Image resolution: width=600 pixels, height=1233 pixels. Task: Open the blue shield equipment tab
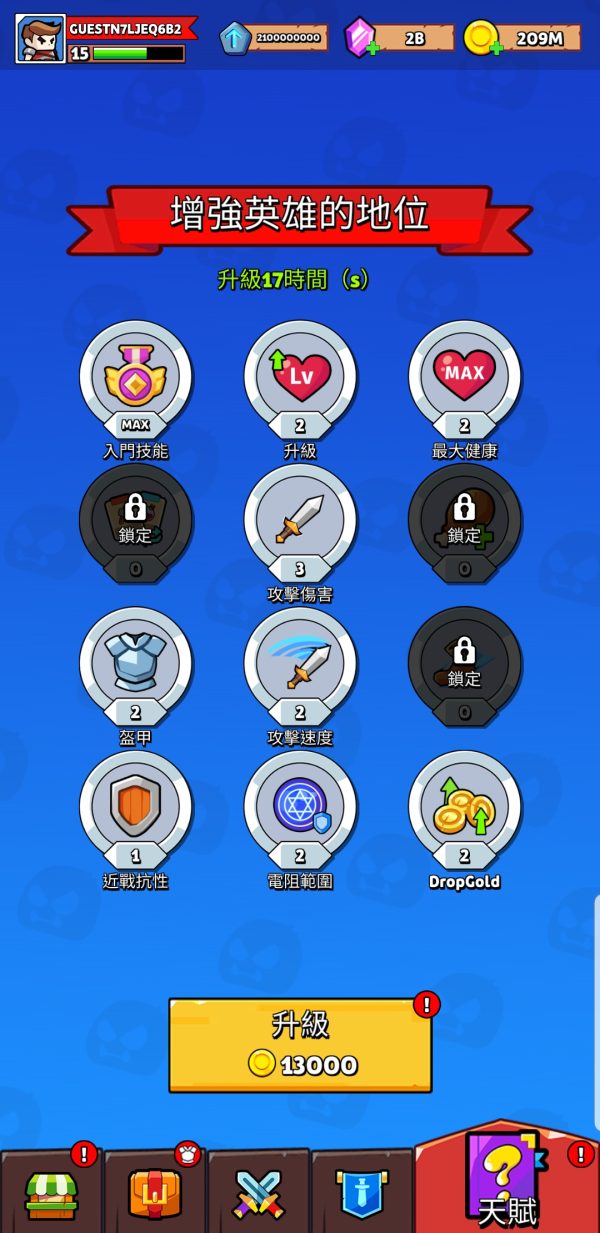362,1193
